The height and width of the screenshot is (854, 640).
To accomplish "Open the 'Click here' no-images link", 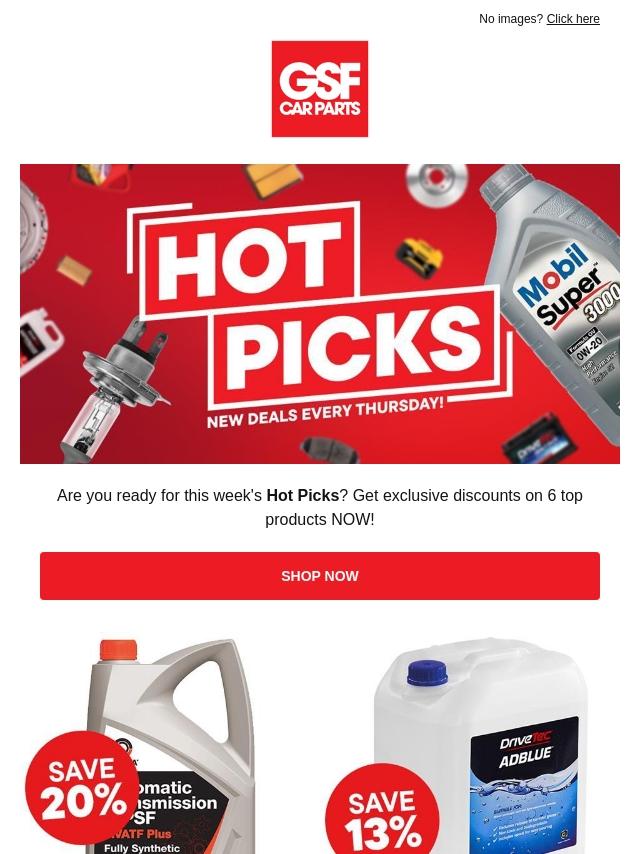I will click(572, 19).
